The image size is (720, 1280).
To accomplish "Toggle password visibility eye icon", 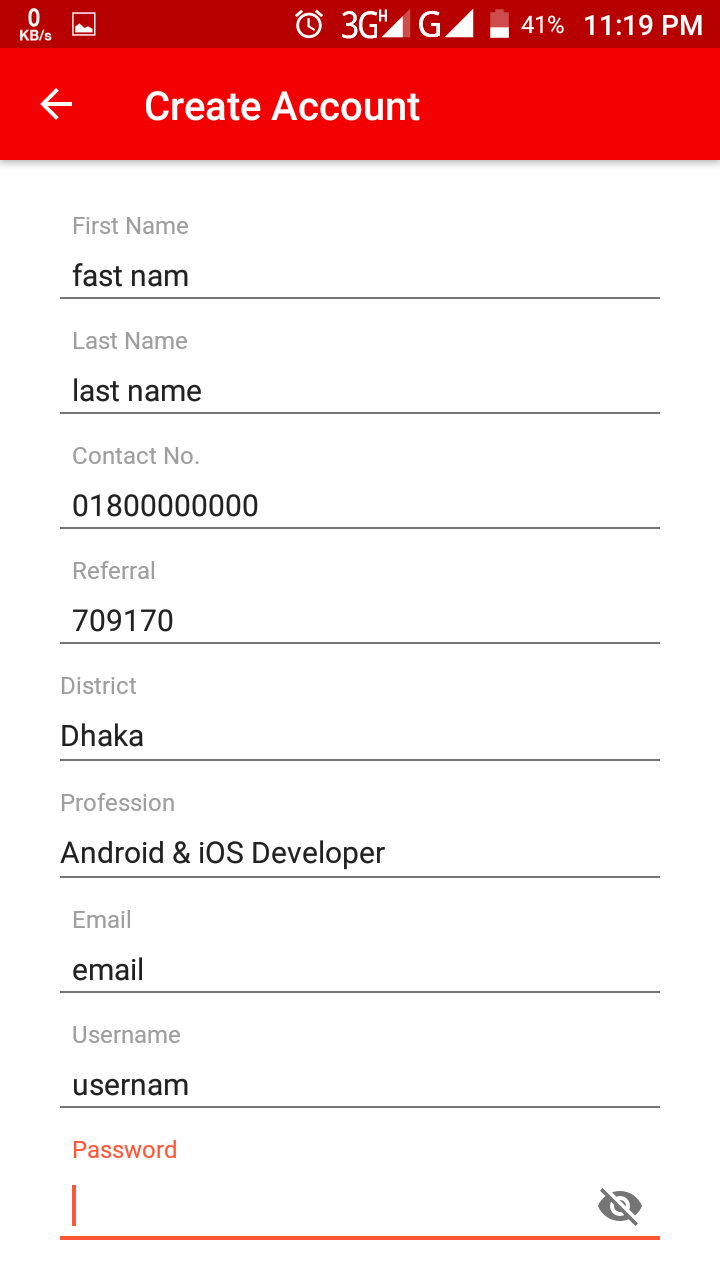I will pyautogui.click(x=619, y=1206).
